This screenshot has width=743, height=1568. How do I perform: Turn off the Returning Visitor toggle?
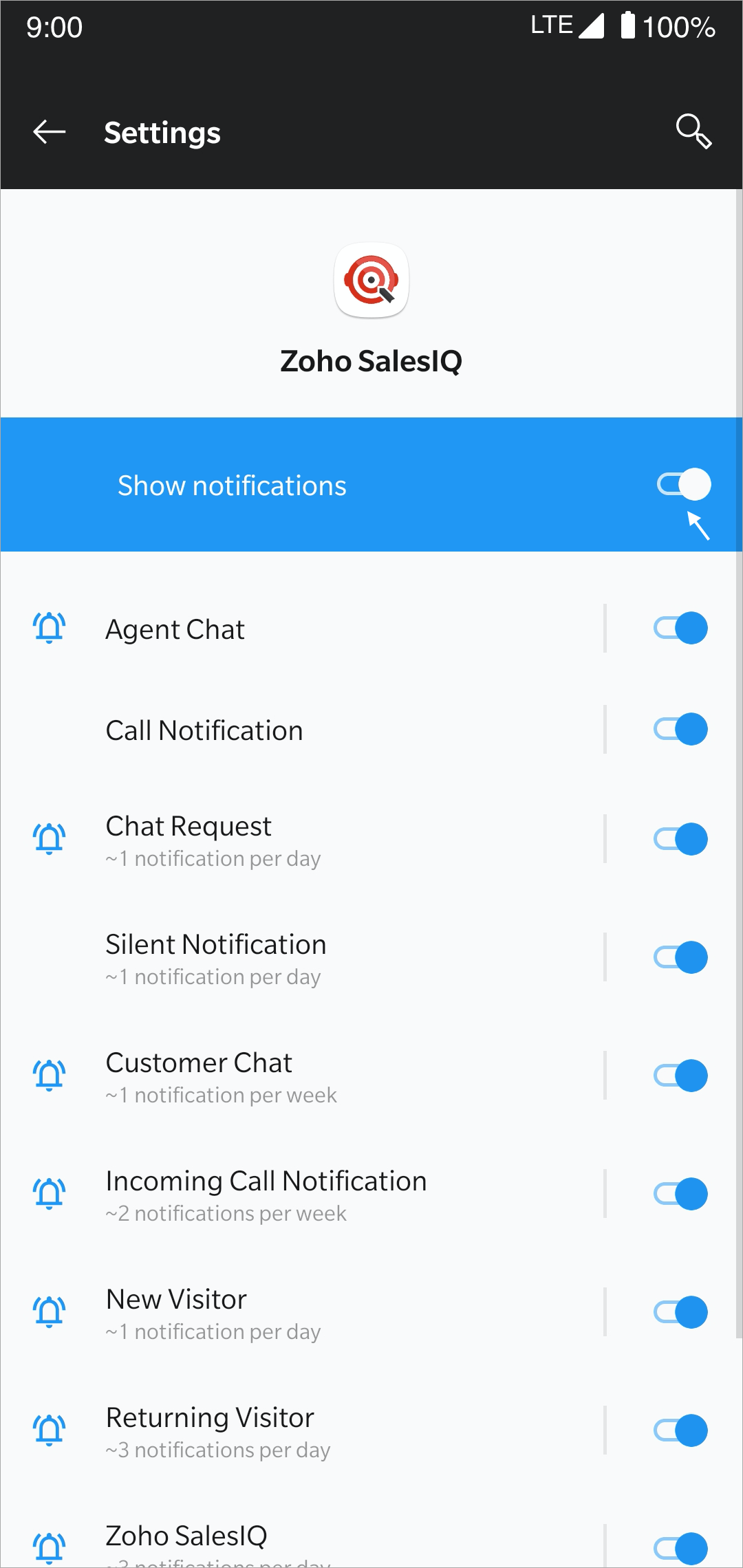[x=680, y=1430]
